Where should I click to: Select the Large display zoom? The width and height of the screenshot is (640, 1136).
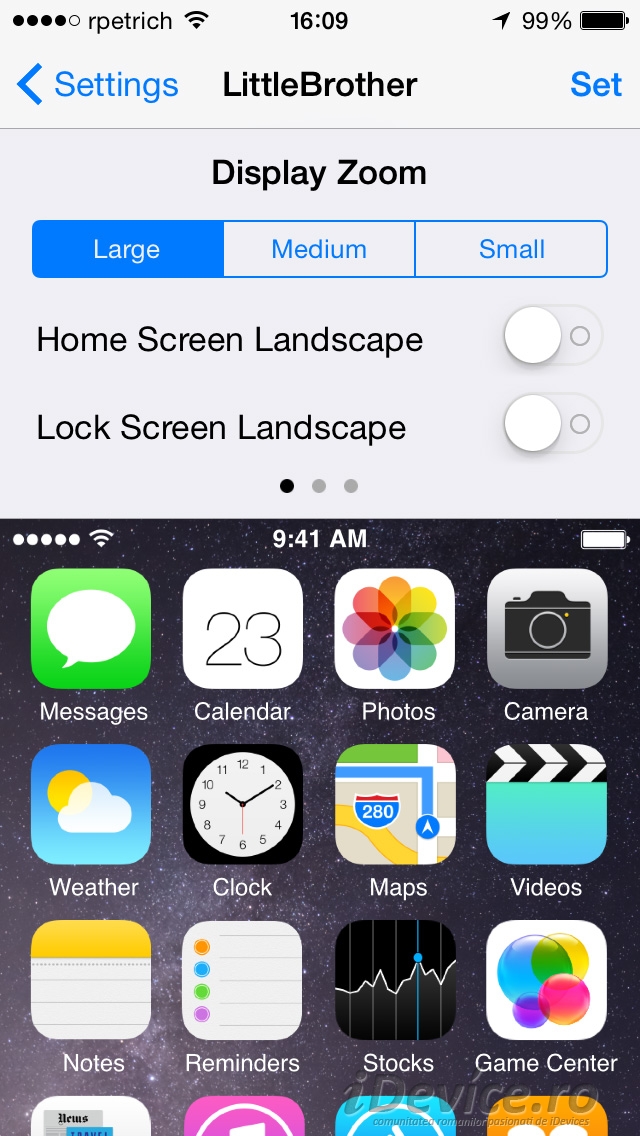tap(127, 249)
